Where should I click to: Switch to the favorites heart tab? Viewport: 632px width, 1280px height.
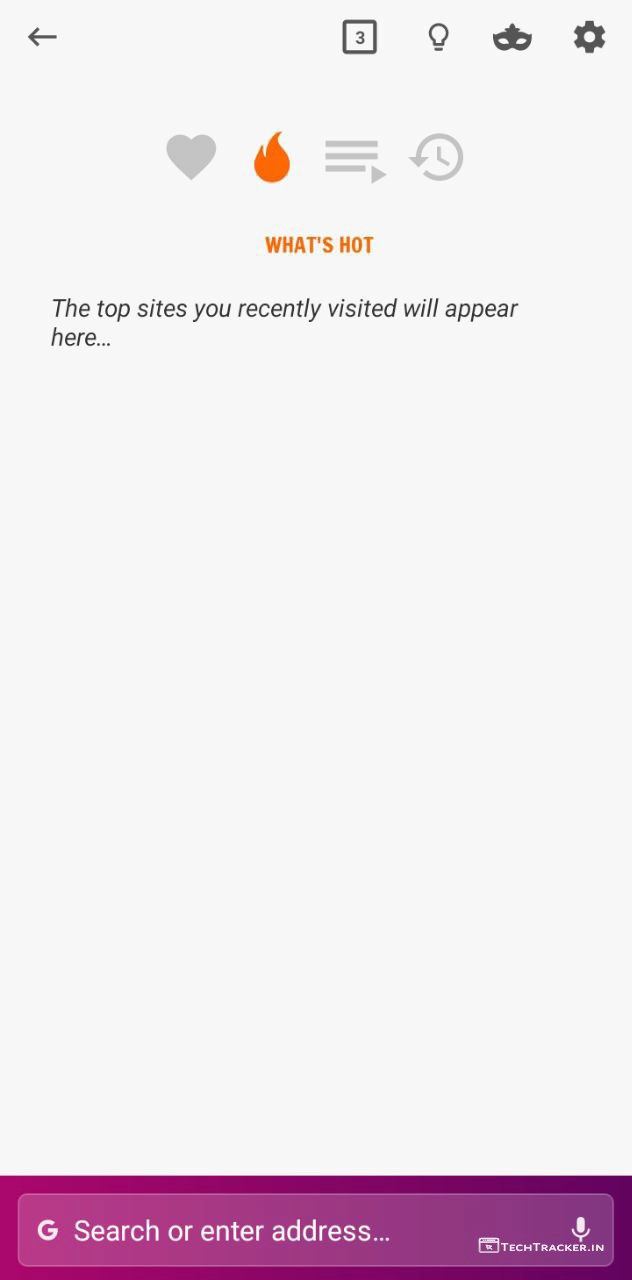tap(191, 158)
